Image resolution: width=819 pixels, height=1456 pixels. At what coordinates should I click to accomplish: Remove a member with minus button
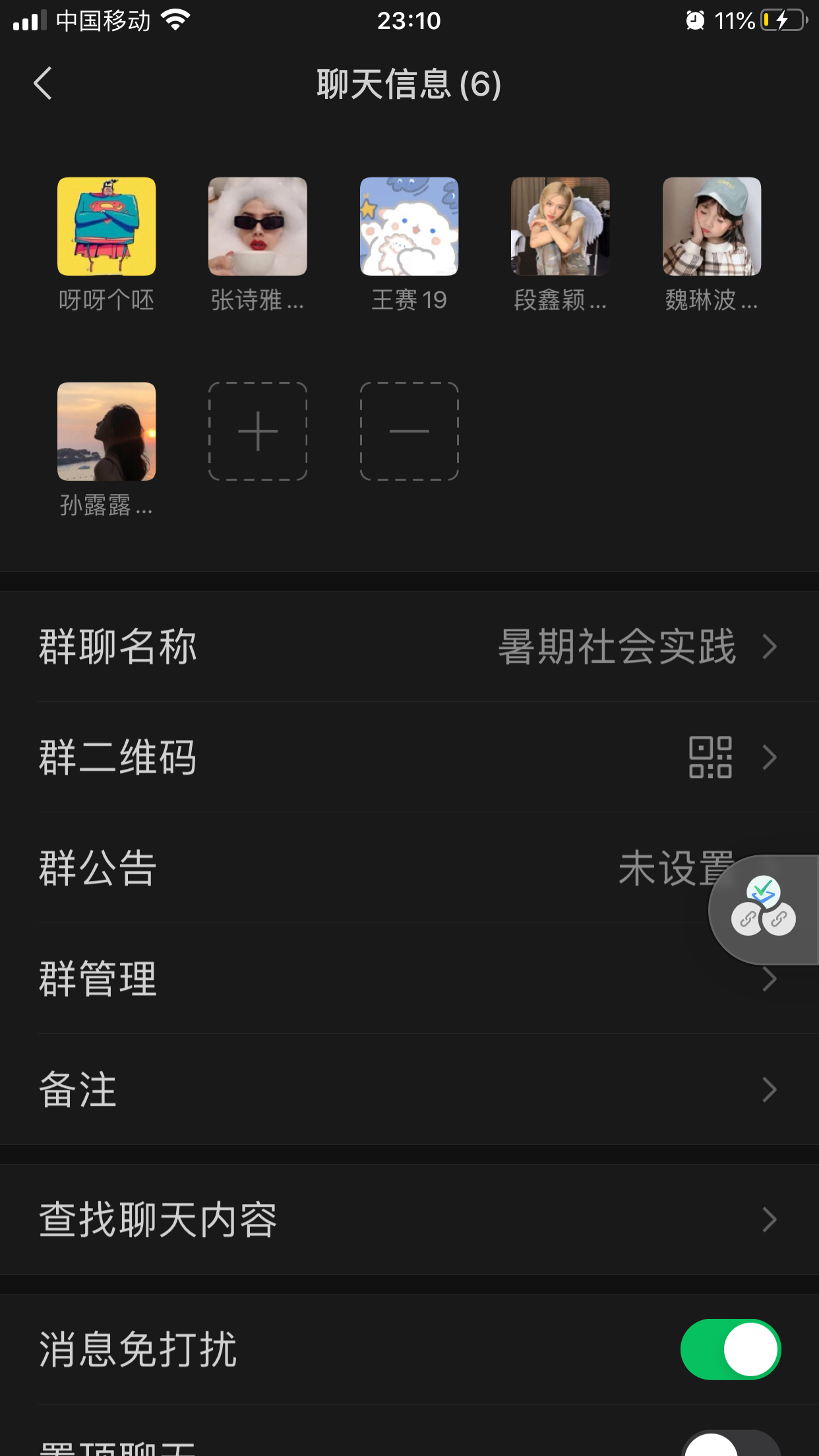pyautogui.click(x=409, y=431)
